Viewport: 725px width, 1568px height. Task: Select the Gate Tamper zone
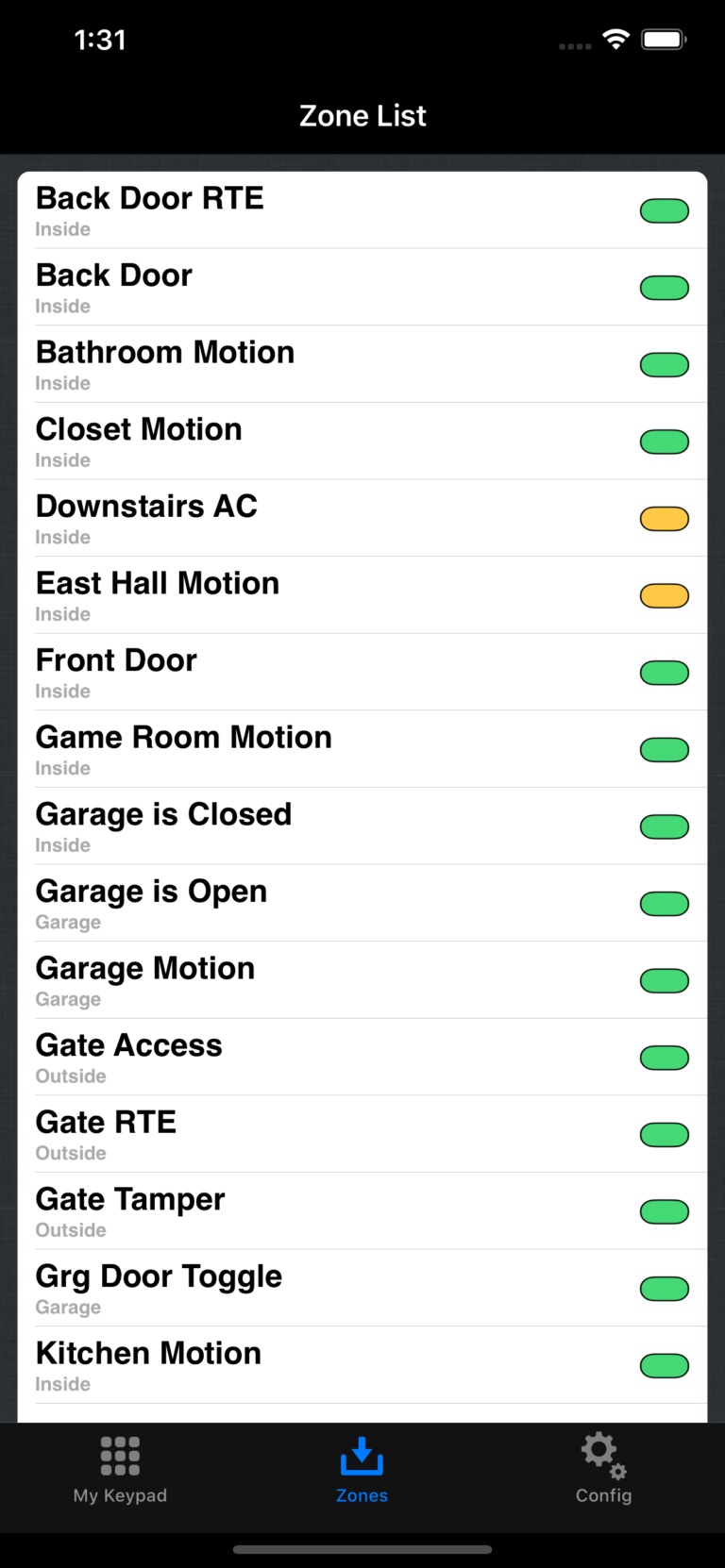point(362,1211)
